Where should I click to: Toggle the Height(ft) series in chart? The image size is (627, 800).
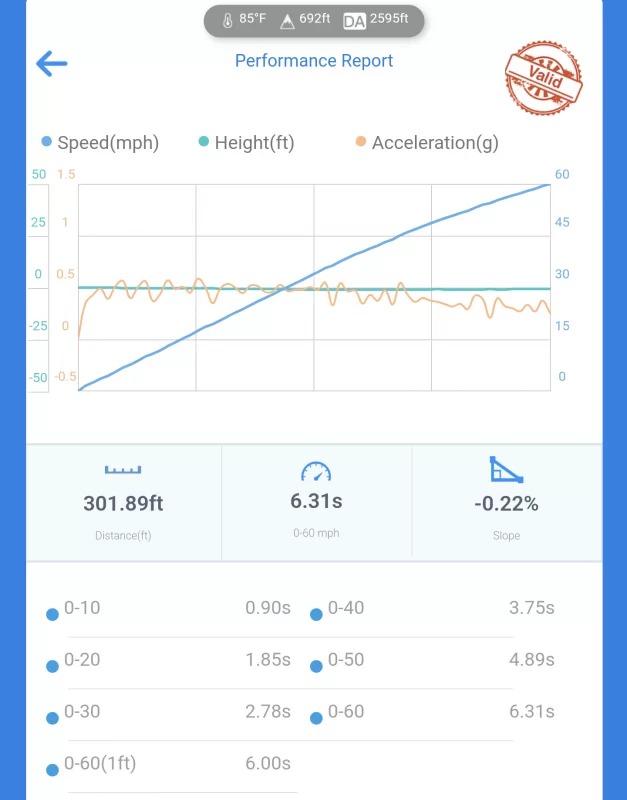246,143
